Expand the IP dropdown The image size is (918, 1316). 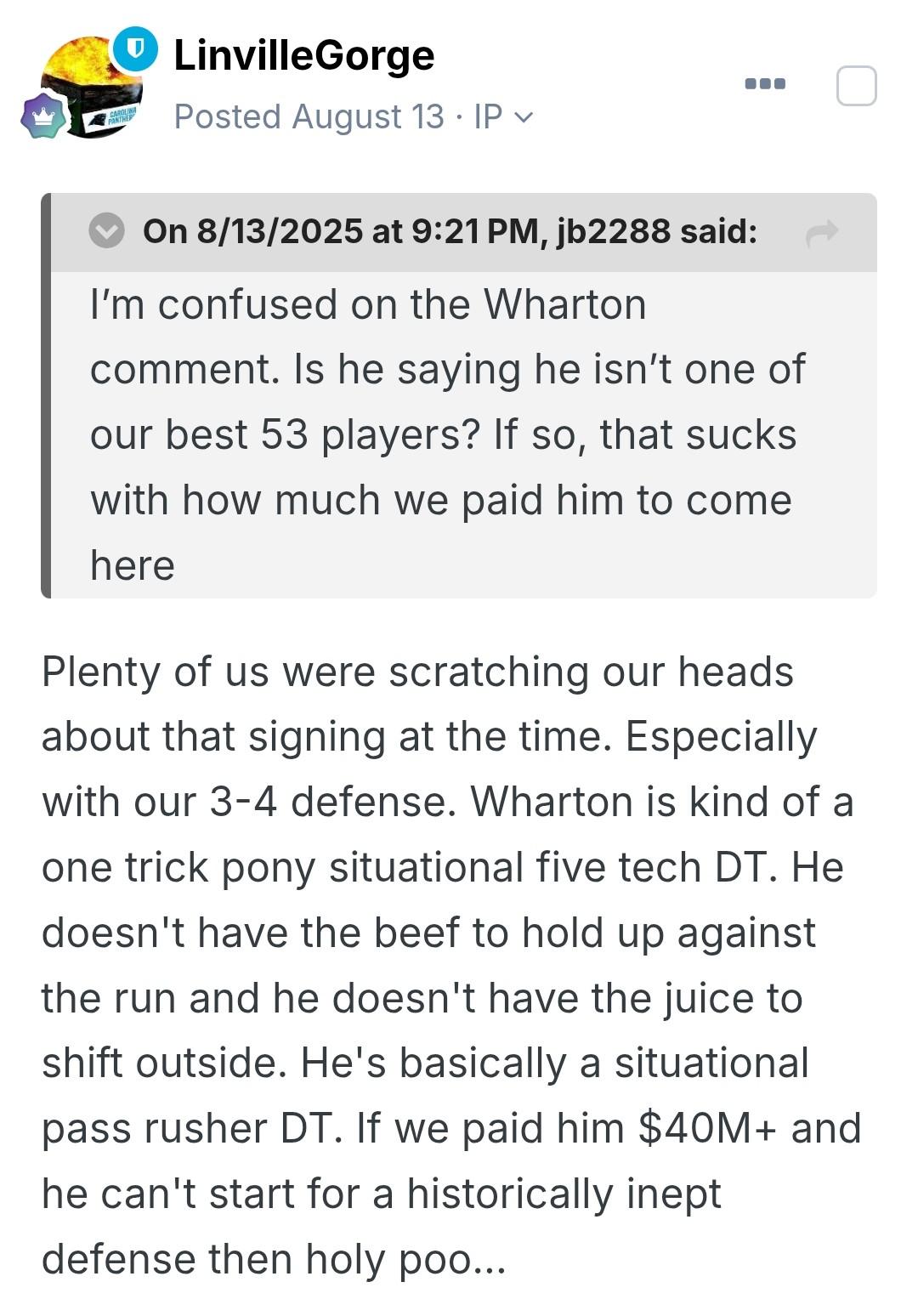click(x=503, y=116)
